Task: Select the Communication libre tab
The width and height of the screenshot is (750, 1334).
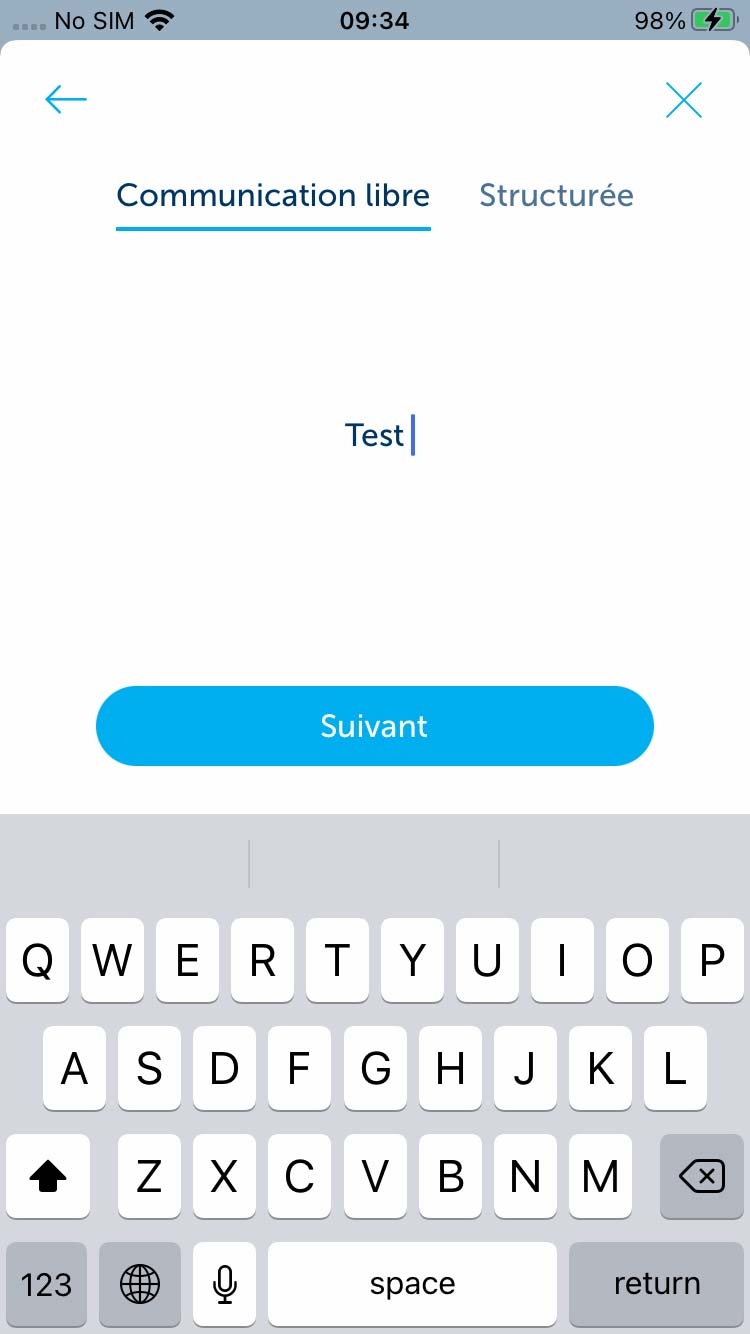Action: click(x=273, y=195)
